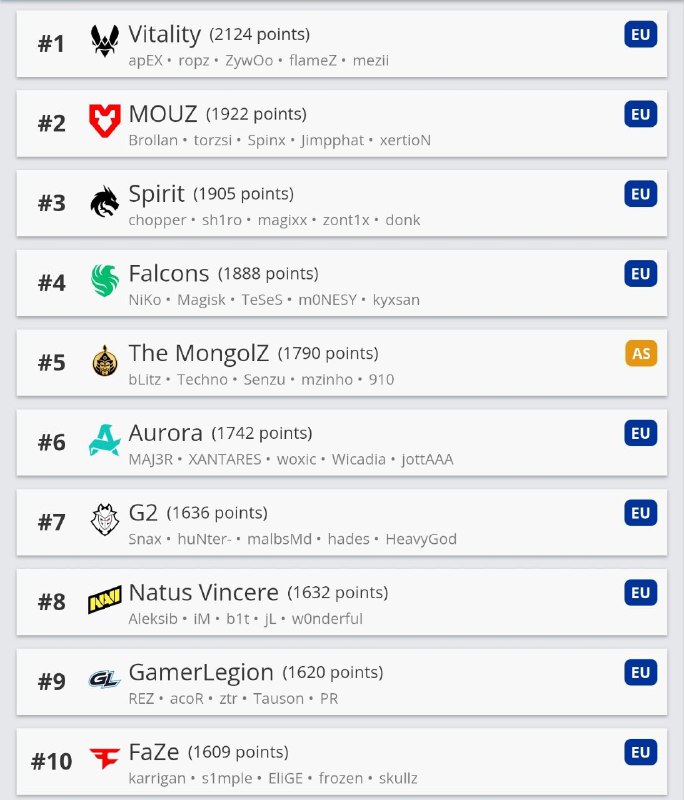
Task: Select the FaZe team card
Action: point(340,761)
